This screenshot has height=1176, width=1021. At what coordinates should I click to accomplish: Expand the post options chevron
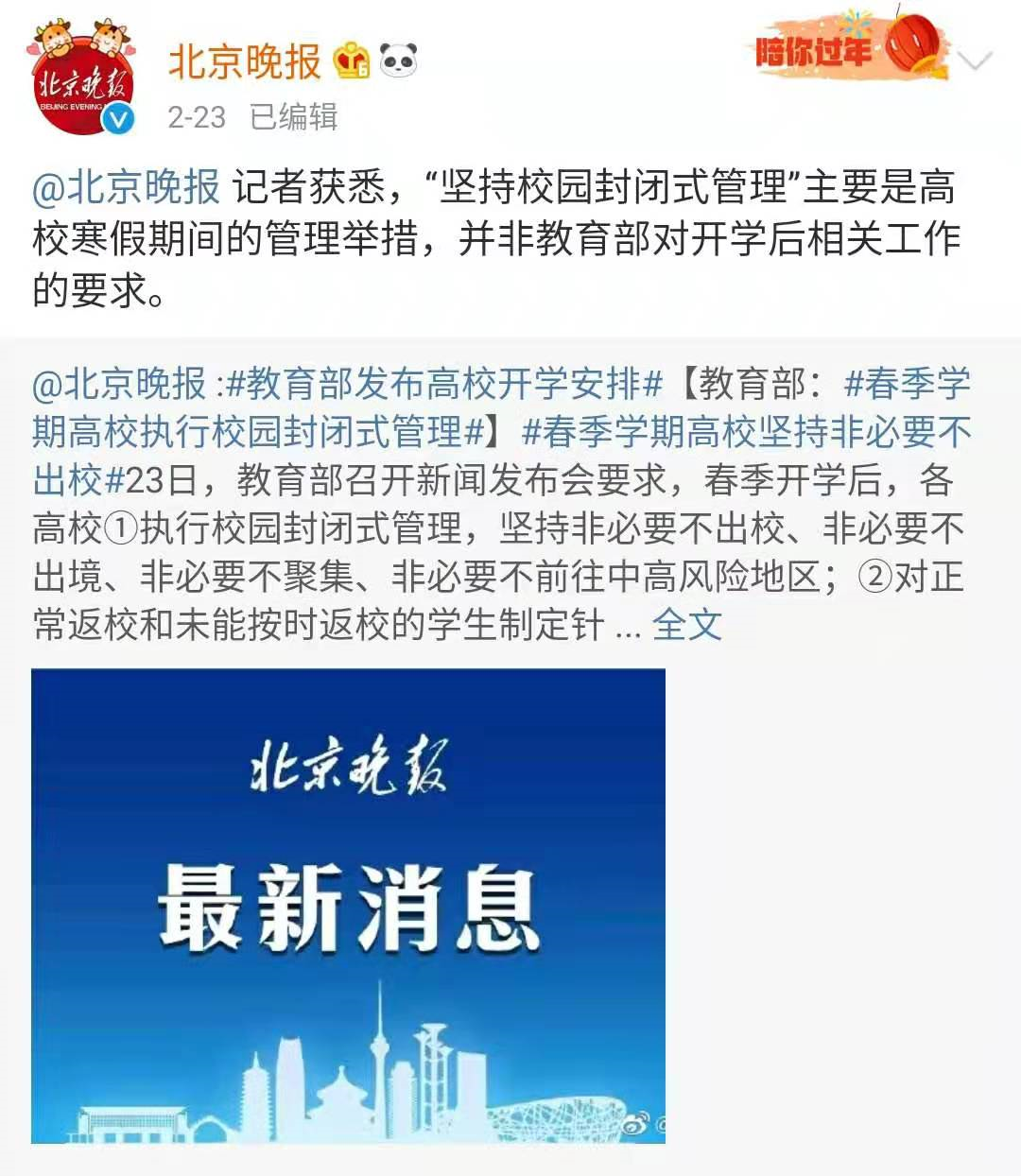(974, 62)
